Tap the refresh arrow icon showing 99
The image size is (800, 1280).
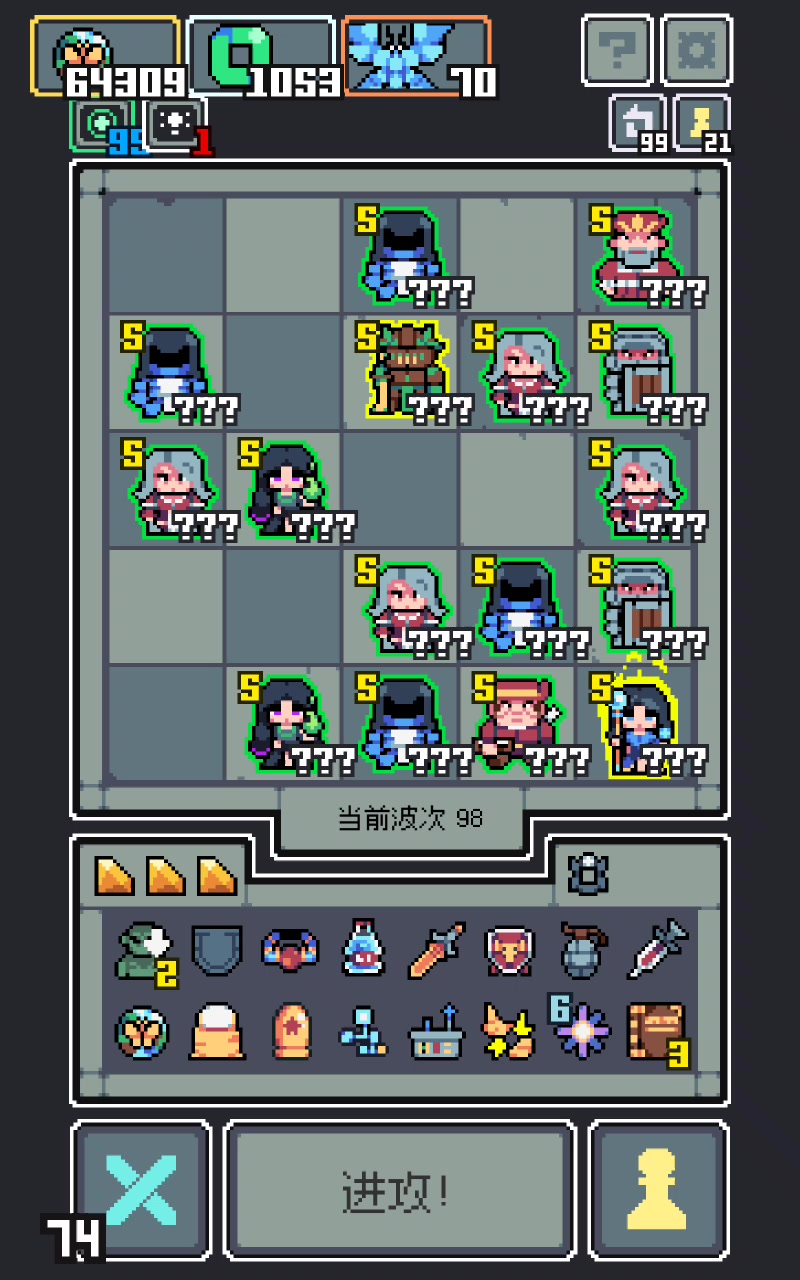[638, 124]
